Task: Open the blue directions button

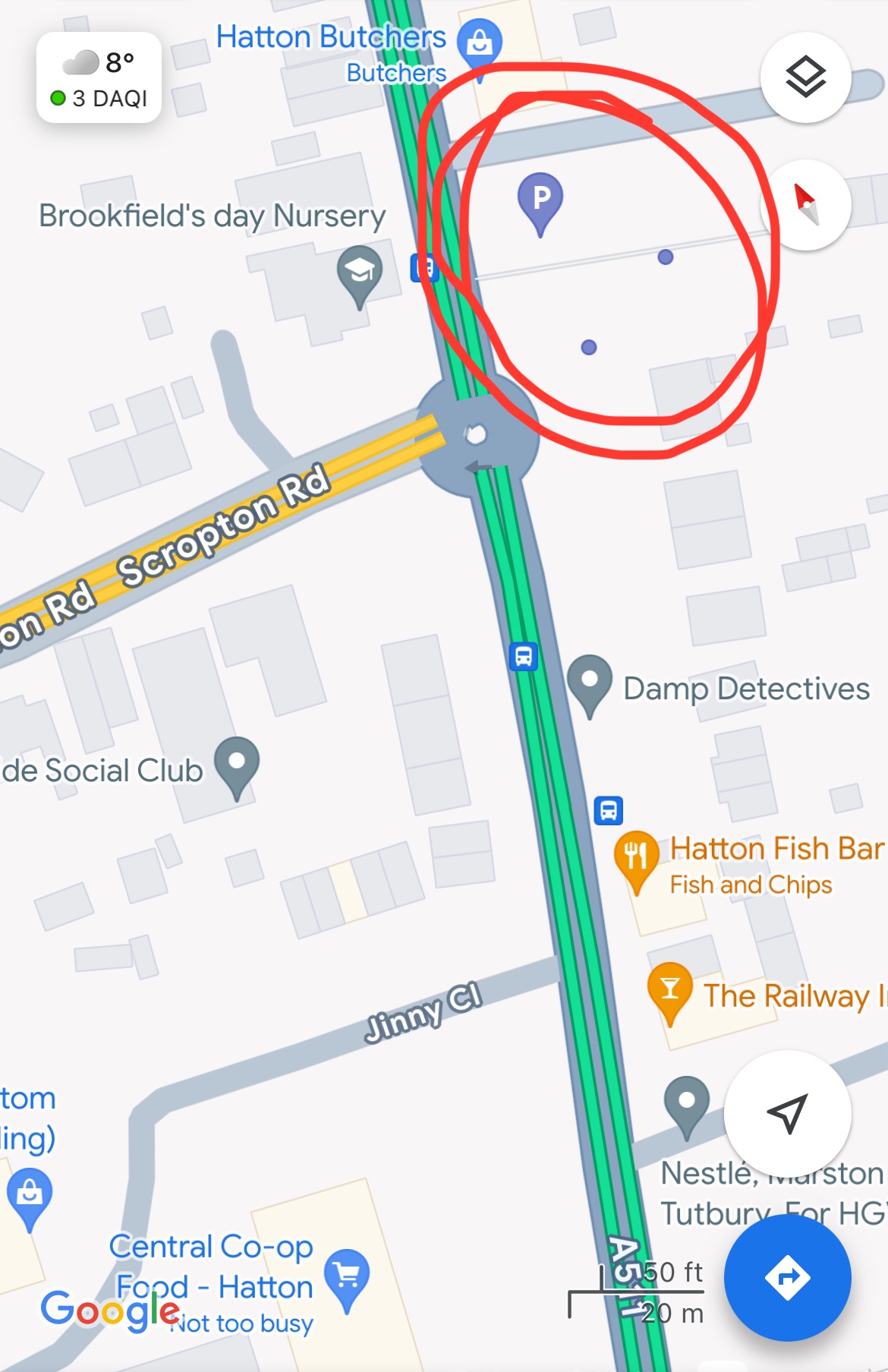Action: click(787, 1276)
